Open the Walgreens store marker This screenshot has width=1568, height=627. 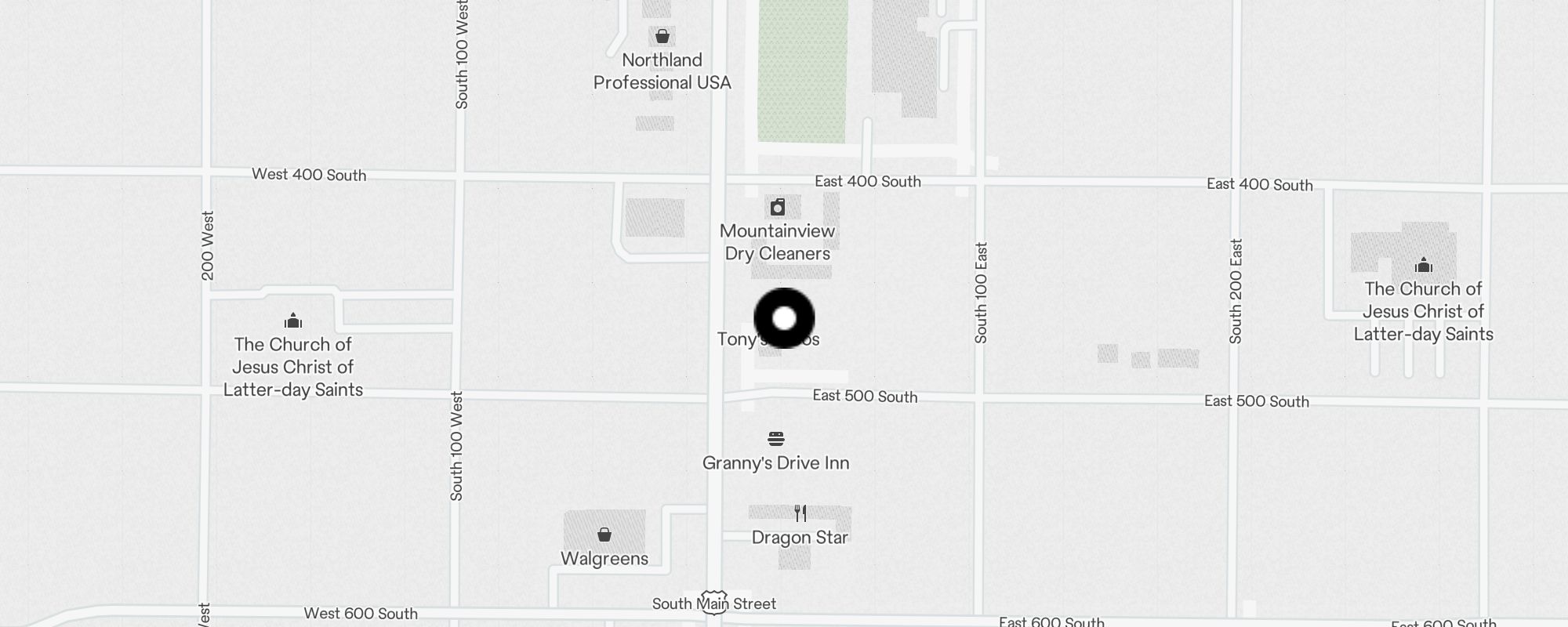click(x=604, y=535)
